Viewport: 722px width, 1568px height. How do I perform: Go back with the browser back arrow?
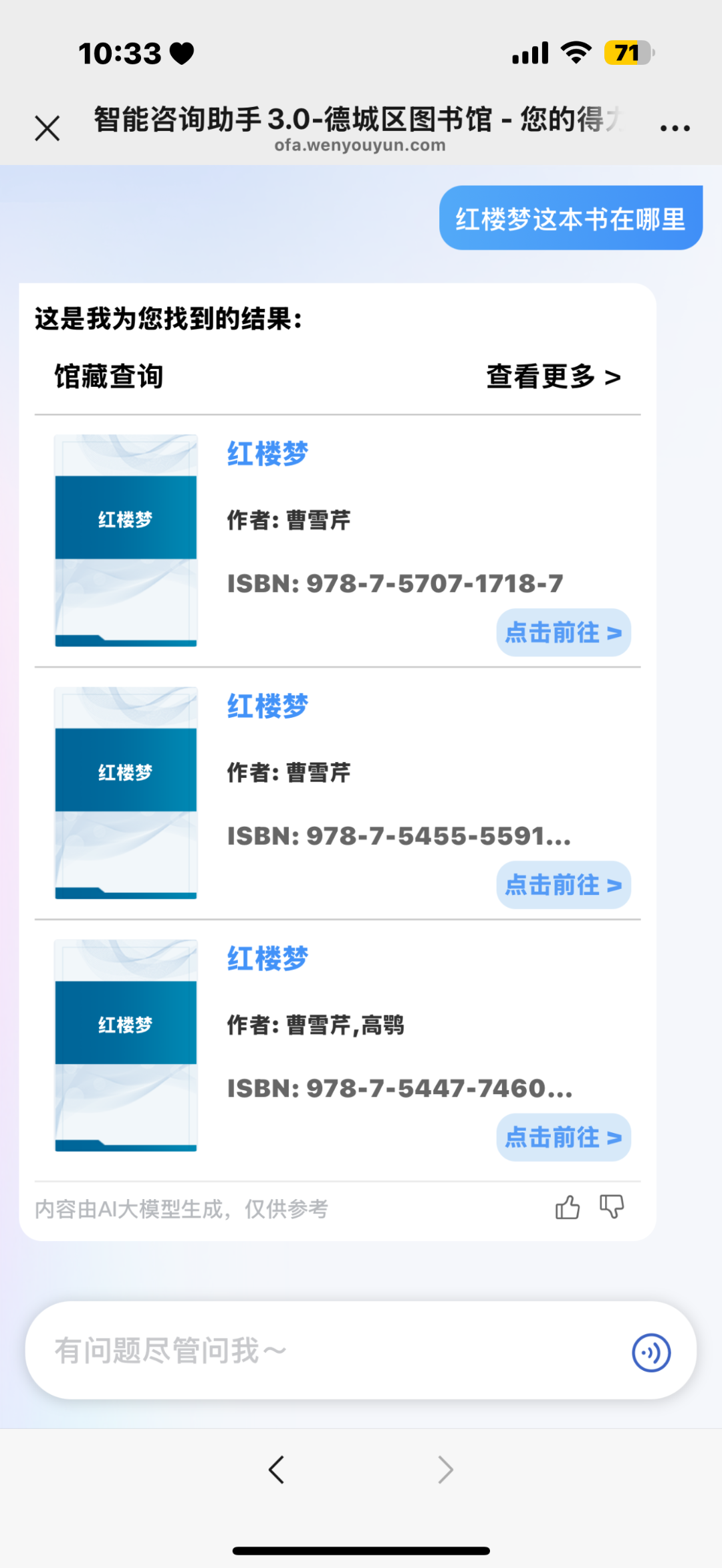pyautogui.click(x=277, y=1470)
